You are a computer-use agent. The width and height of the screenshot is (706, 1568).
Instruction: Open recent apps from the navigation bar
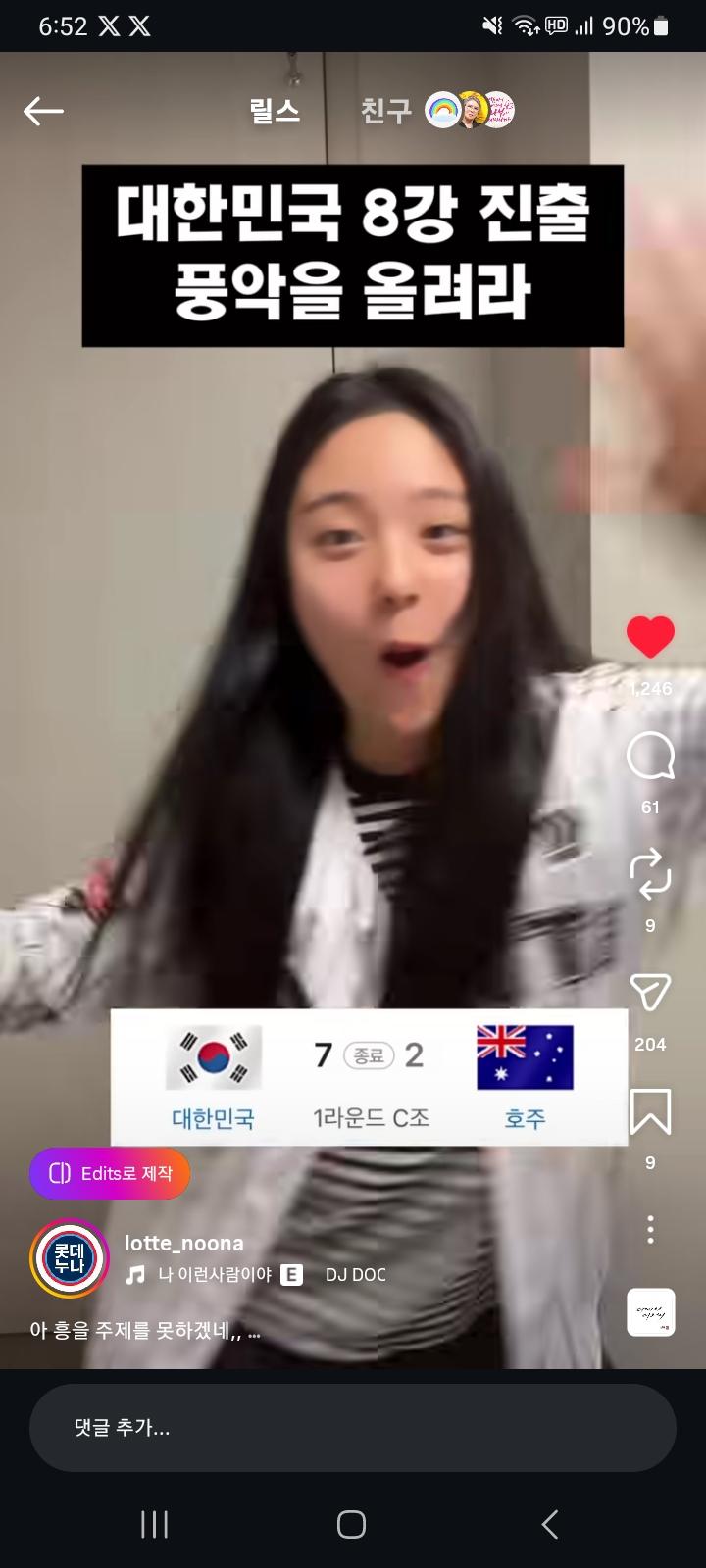154,1525
